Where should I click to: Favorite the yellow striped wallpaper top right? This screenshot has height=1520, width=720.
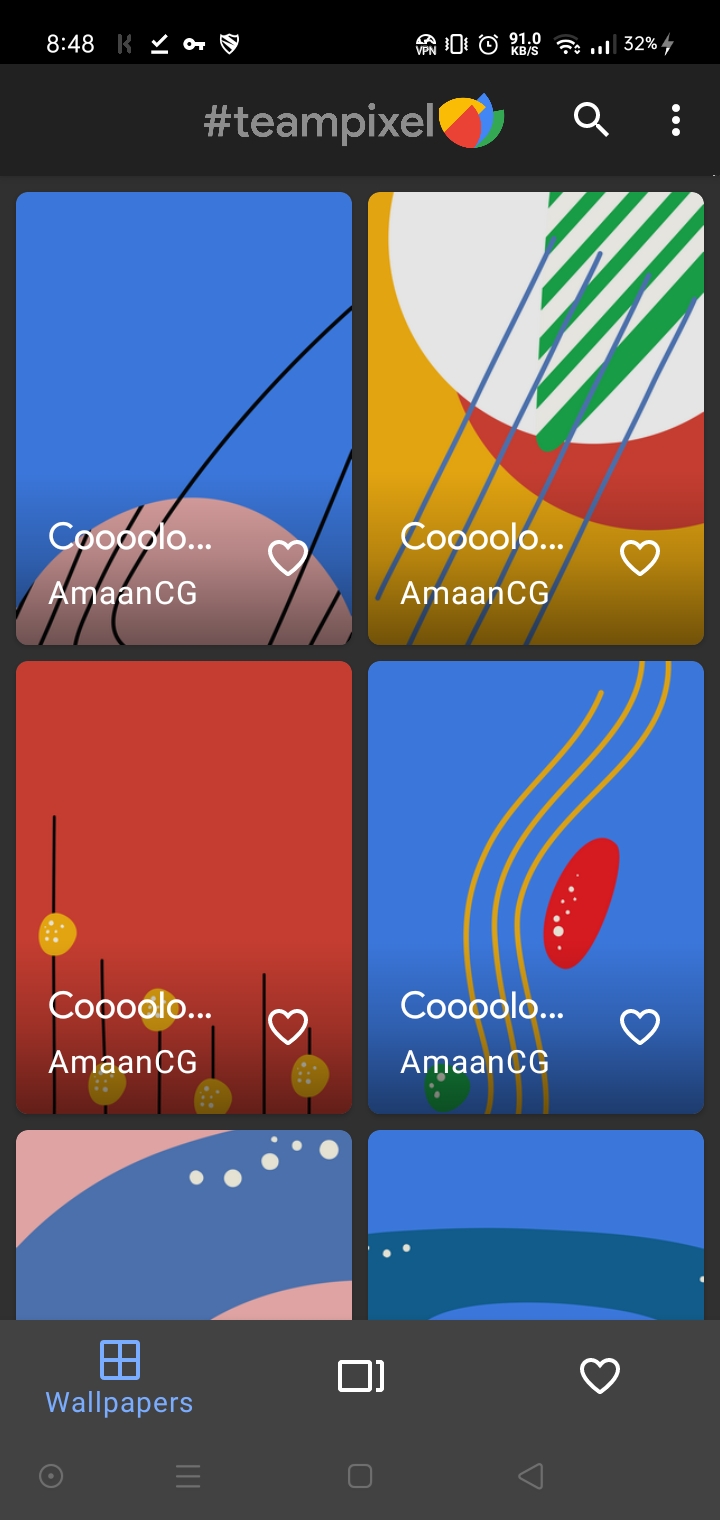click(639, 557)
